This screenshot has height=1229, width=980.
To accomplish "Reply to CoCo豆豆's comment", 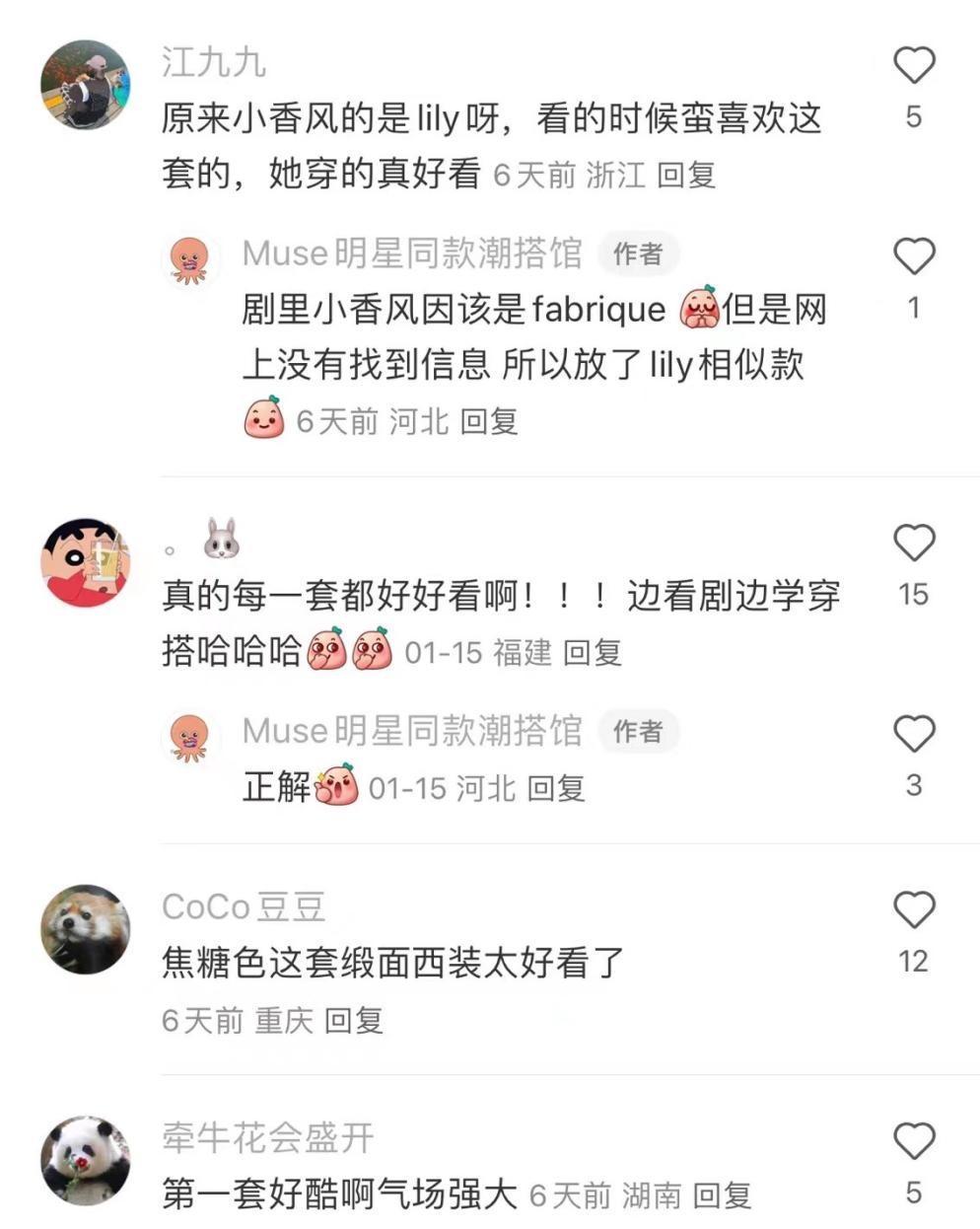I will tap(353, 1021).
